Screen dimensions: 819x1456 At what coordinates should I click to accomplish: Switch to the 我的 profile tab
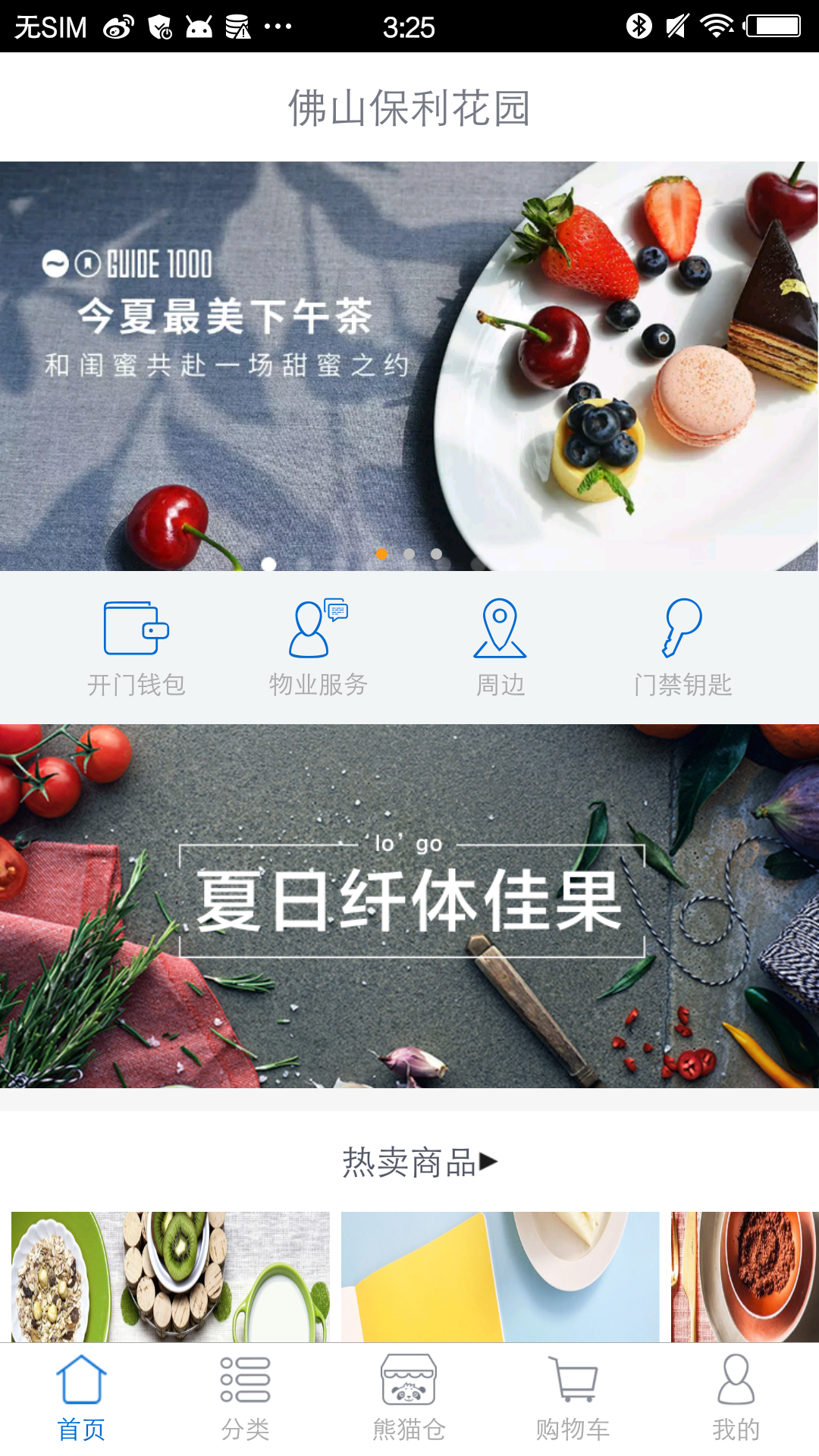pos(736,1399)
